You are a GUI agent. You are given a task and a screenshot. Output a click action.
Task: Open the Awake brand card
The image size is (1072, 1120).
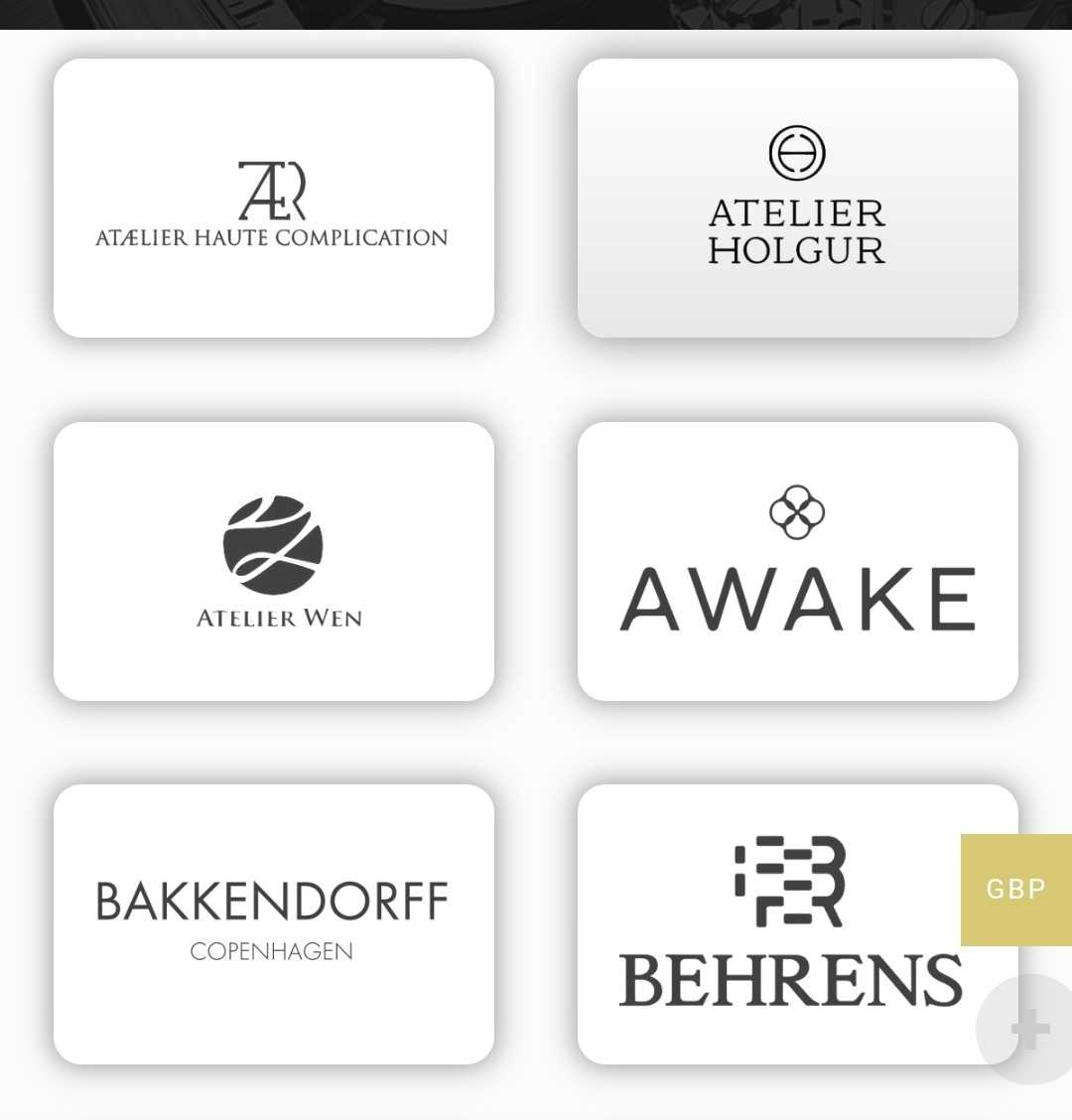coord(797,562)
